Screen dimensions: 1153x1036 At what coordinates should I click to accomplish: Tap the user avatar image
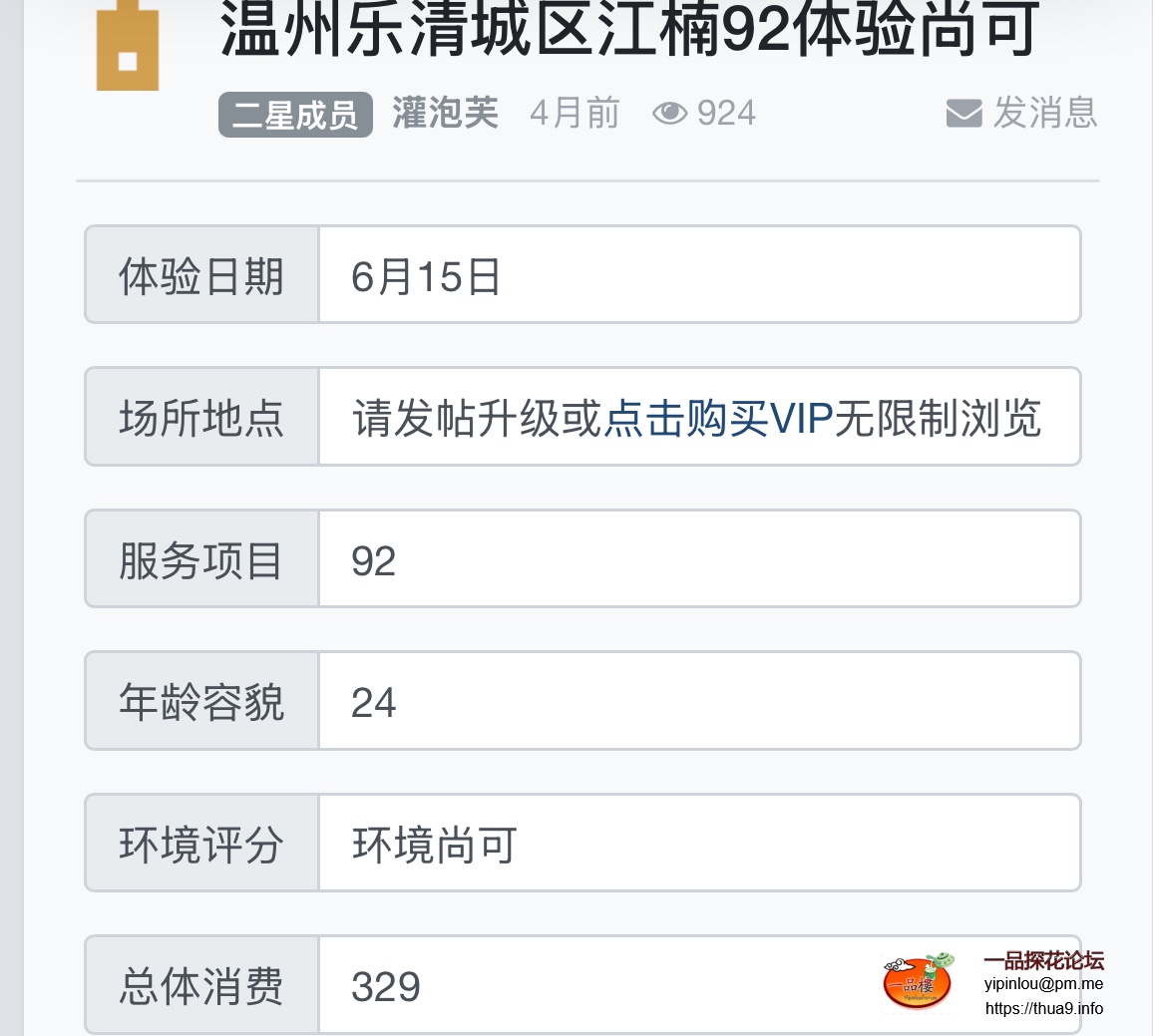[128, 52]
